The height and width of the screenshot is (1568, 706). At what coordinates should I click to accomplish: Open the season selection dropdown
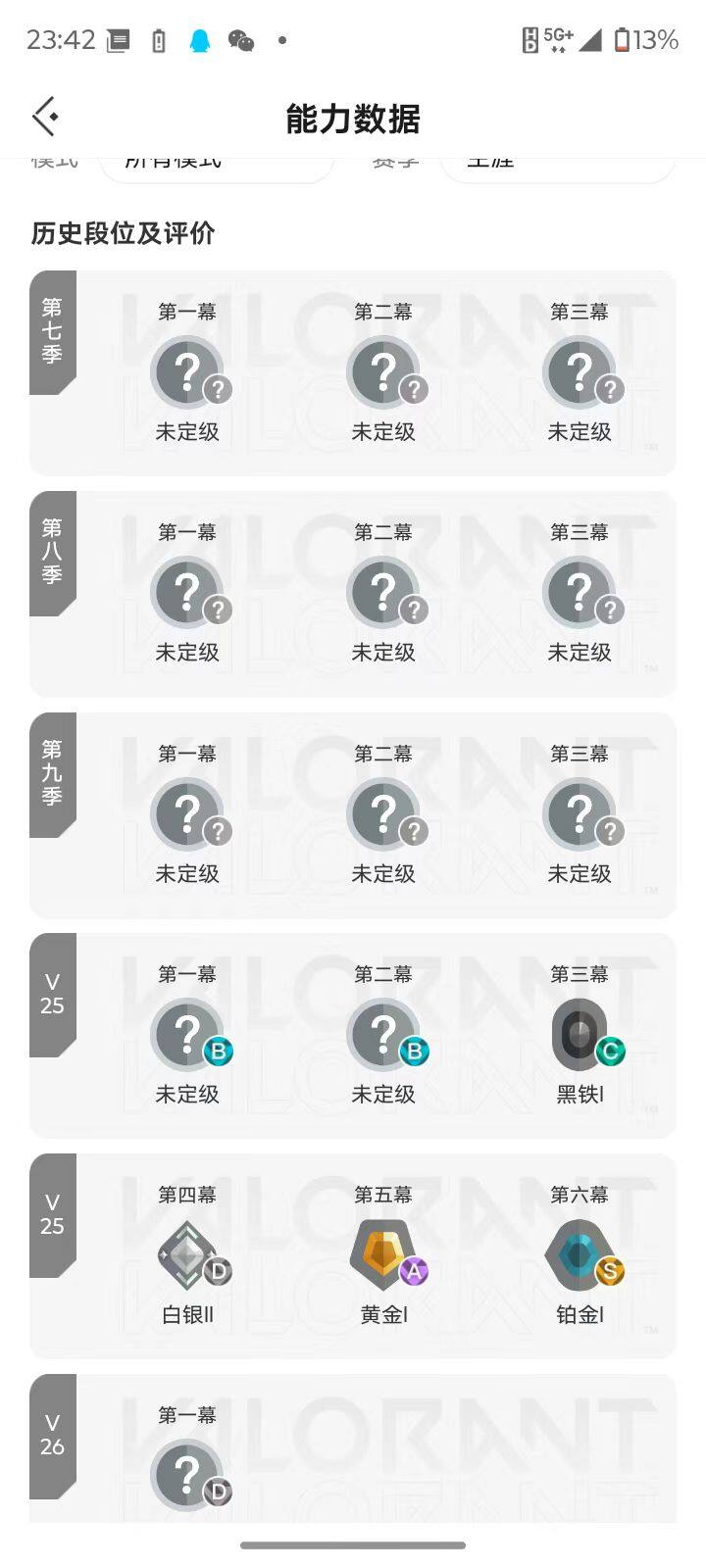(558, 162)
